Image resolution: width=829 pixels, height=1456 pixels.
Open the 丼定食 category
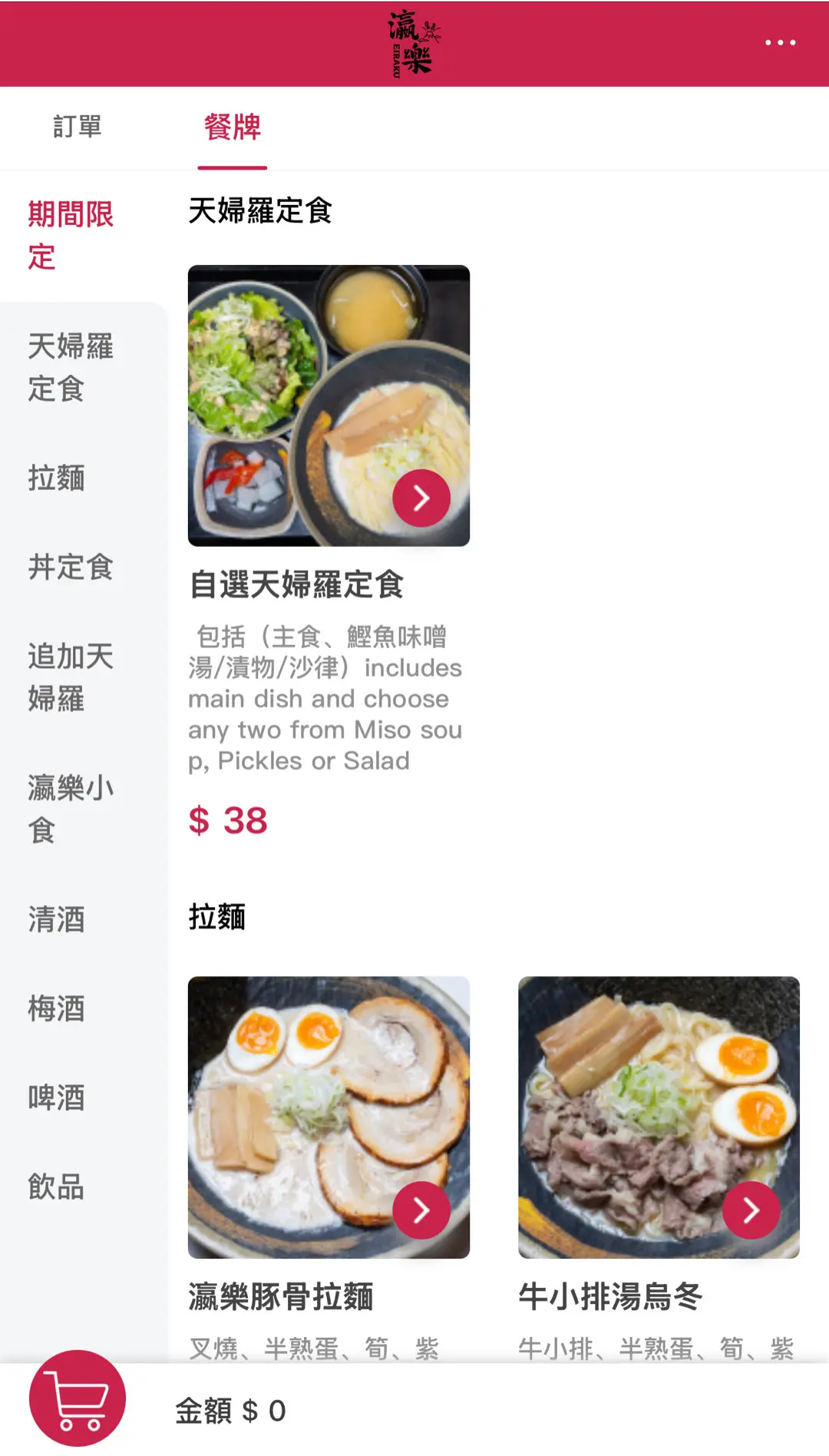click(x=71, y=567)
